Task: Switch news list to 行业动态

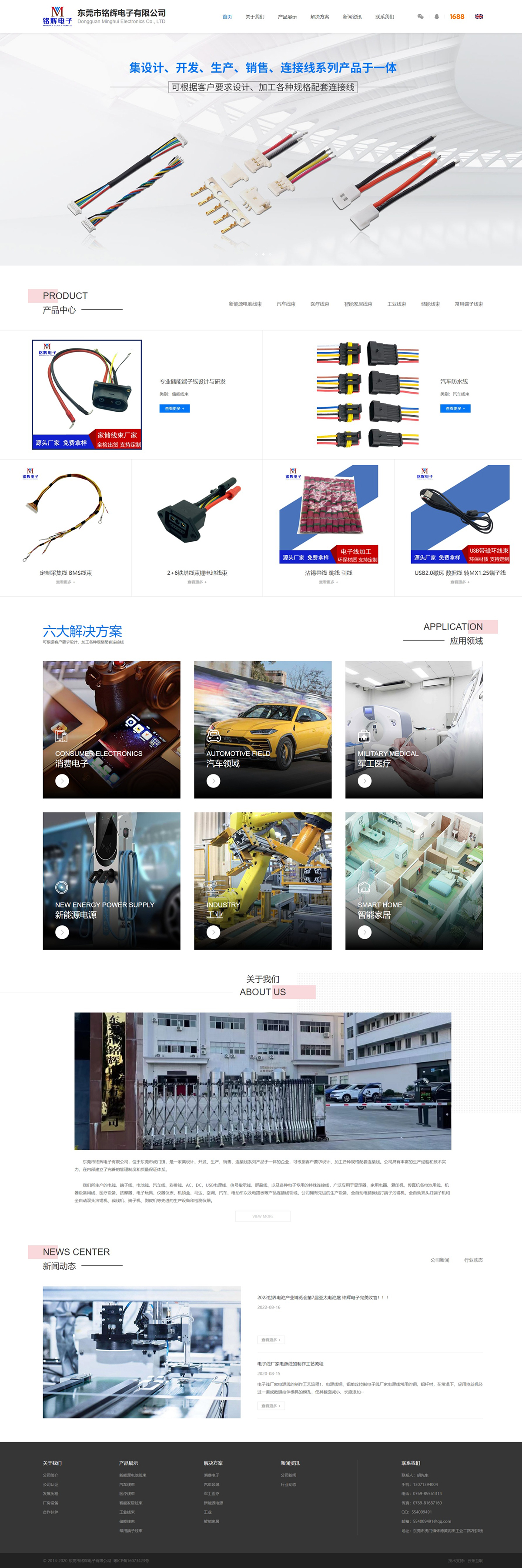Action: coord(473,1260)
